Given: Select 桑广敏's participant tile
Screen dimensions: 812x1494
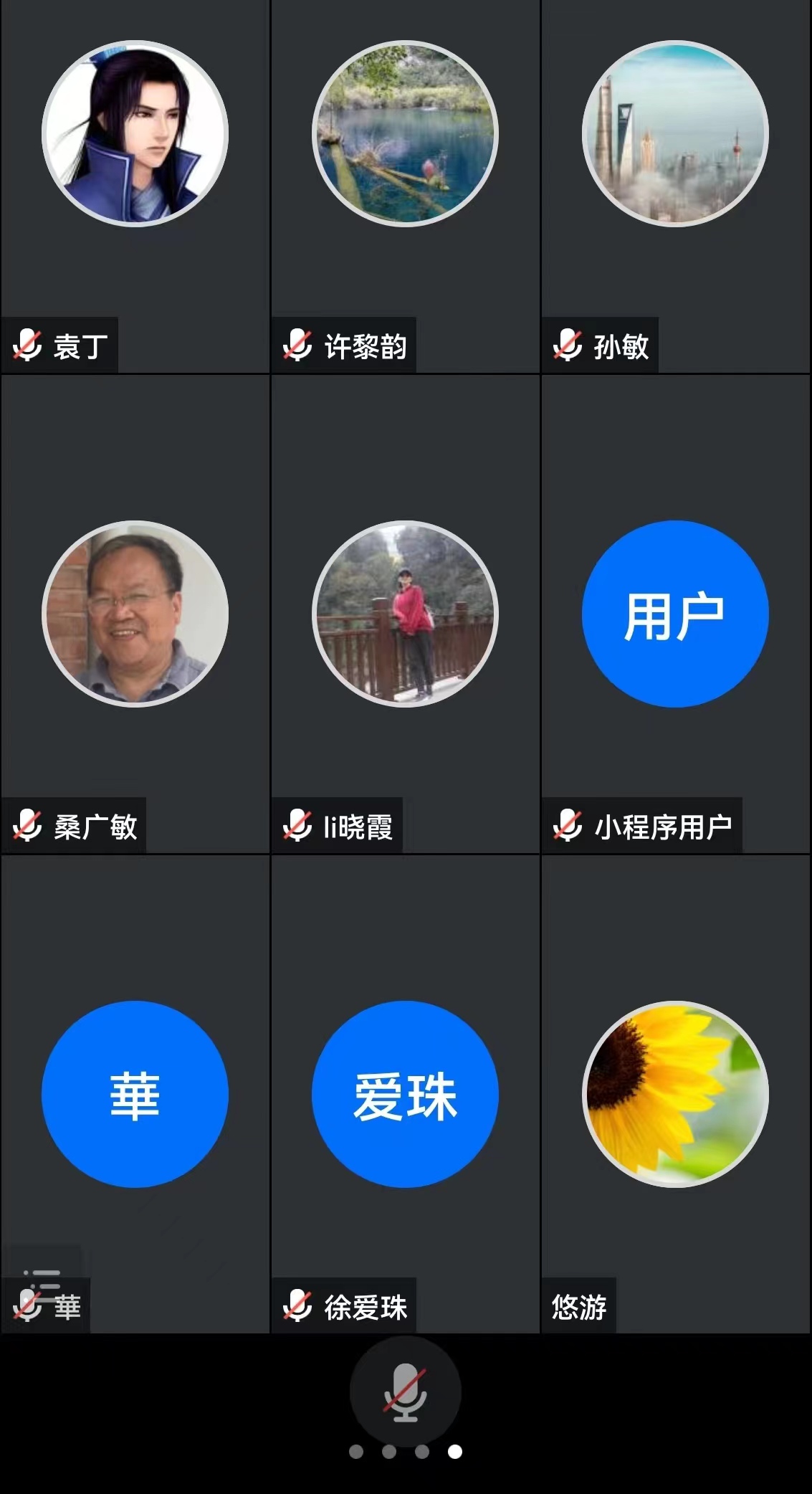Looking at the screenshot, I should coord(135,614).
